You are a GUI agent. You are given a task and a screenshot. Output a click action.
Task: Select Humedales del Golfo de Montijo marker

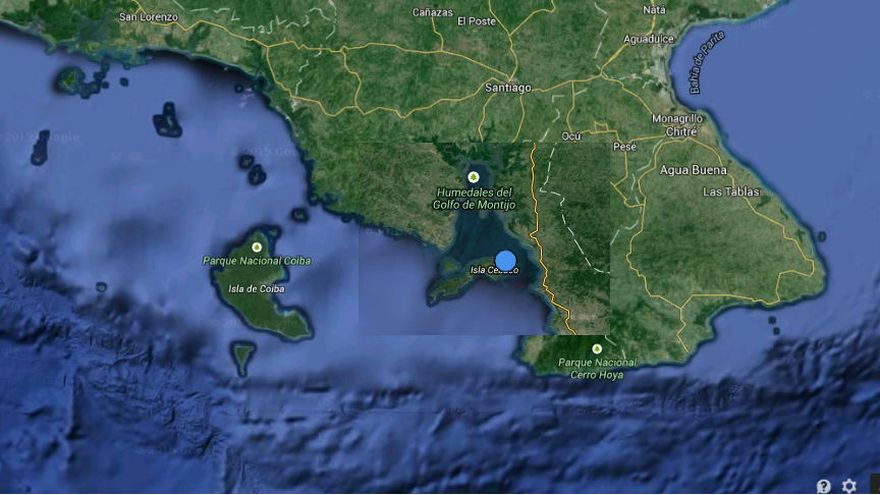tap(473, 177)
